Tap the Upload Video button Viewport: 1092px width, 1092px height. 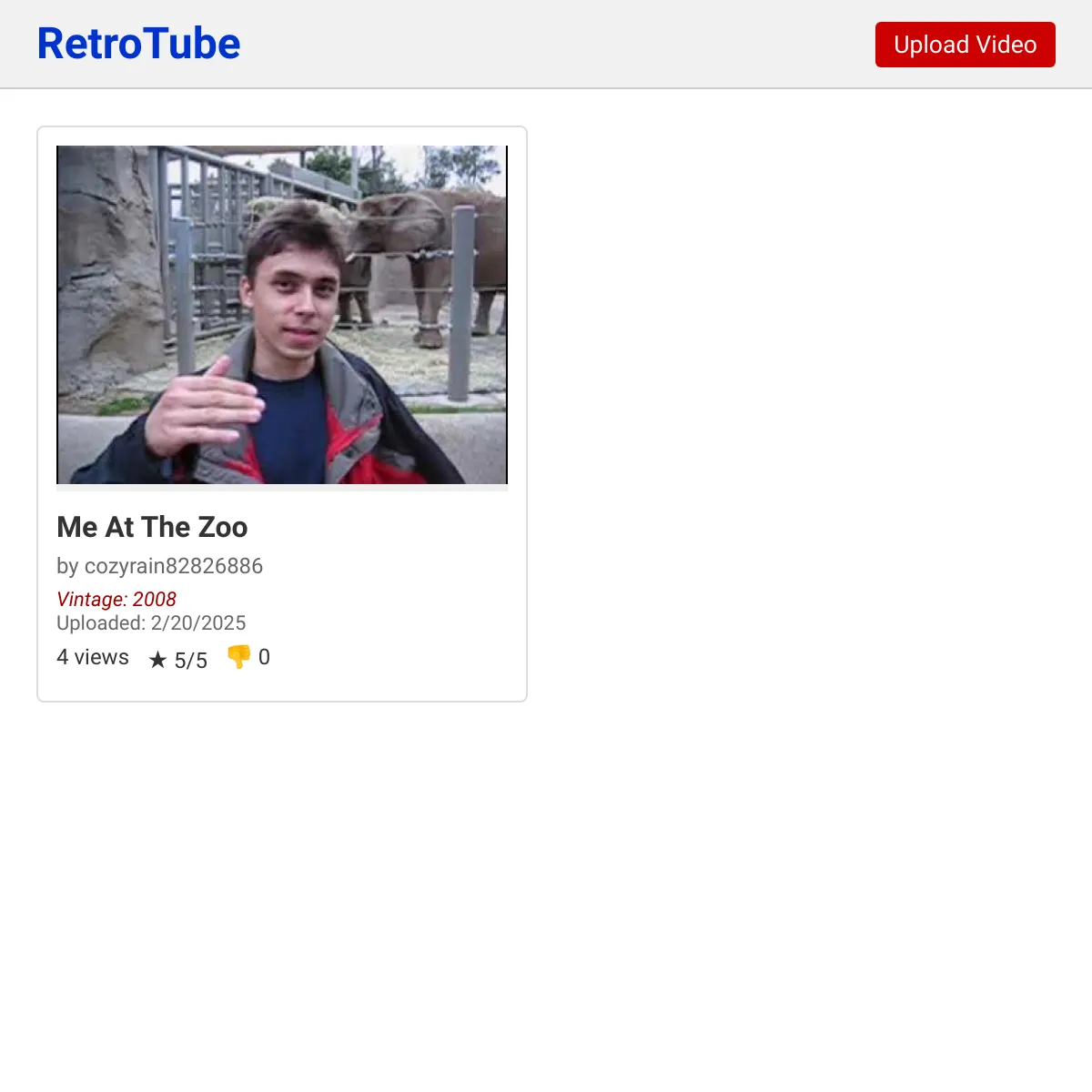click(x=965, y=45)
